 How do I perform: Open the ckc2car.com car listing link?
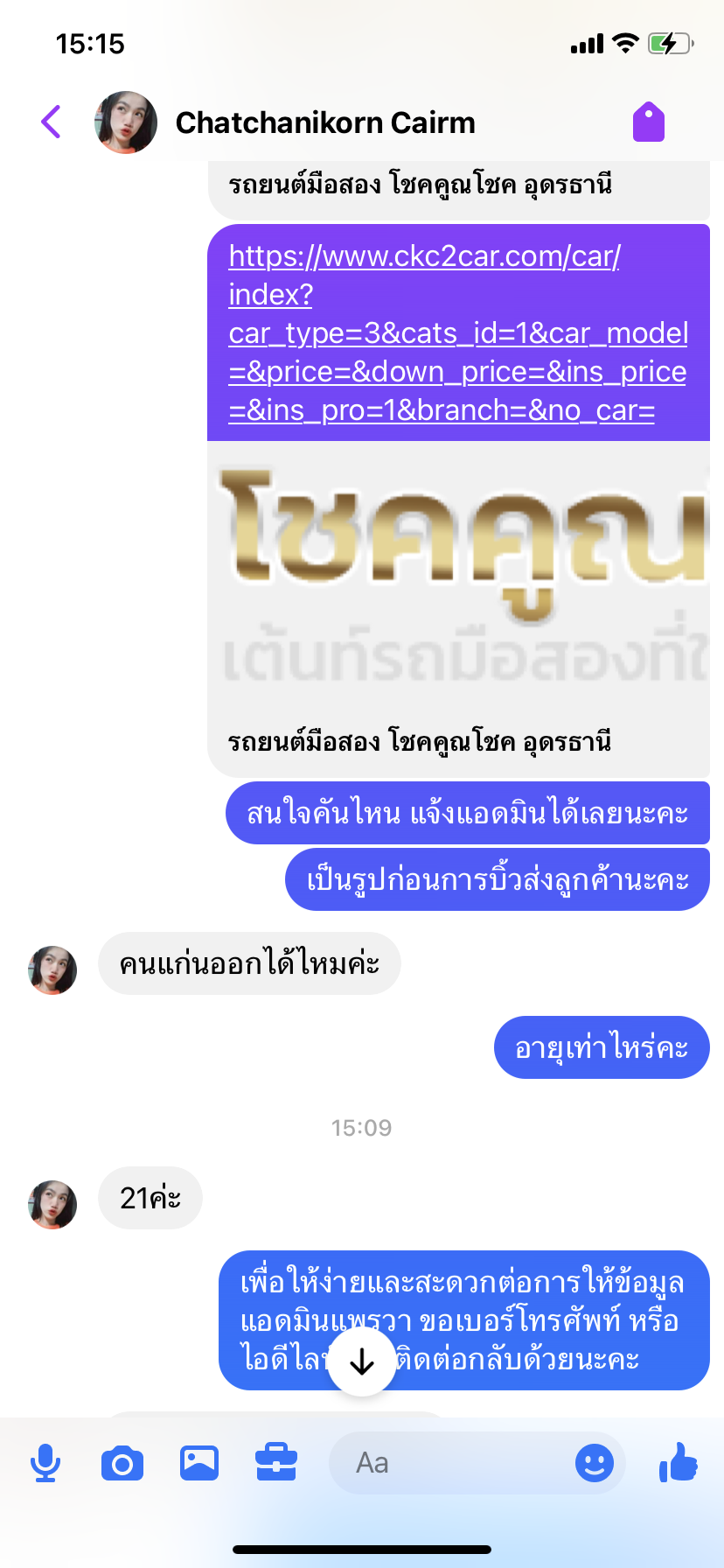pyautogui.click(x=458, y=332)
